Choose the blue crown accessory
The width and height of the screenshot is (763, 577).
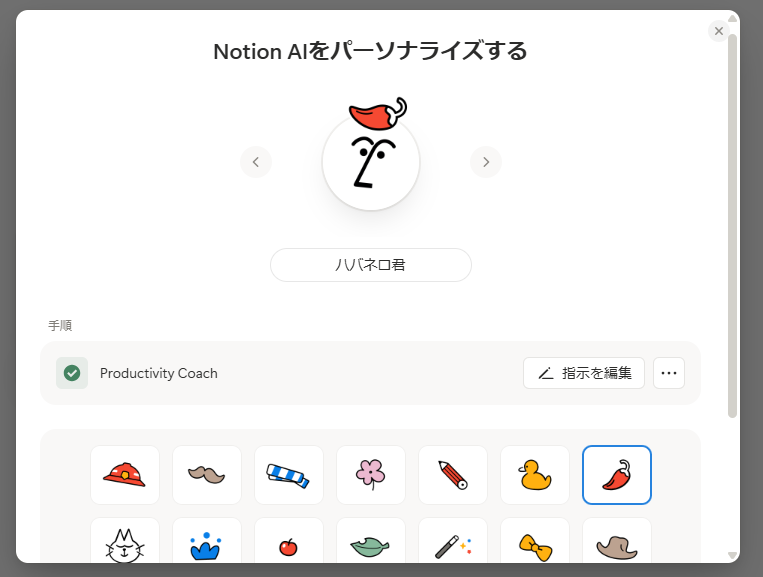(207, 545)
